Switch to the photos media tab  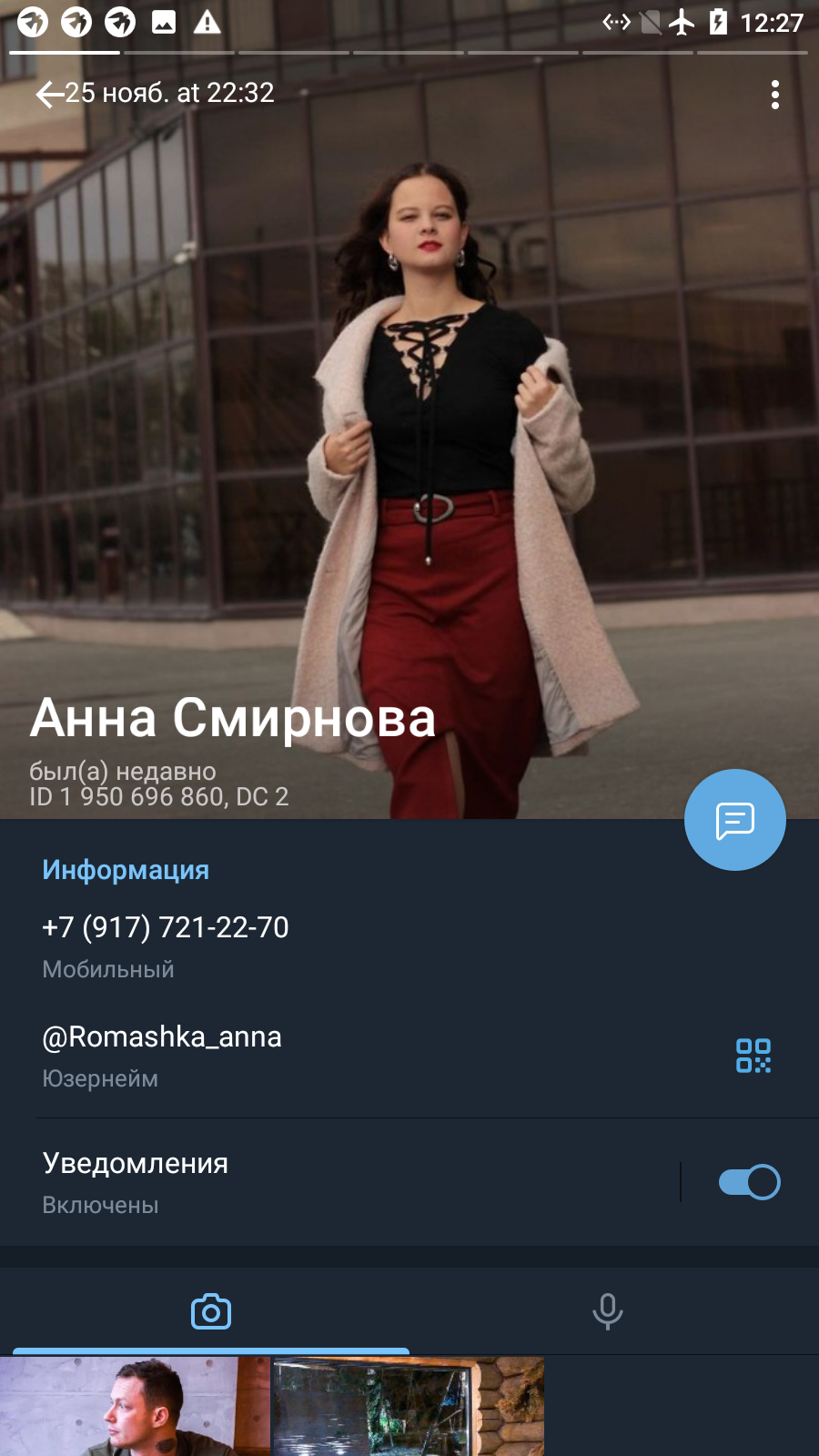pyautogui.click(x=211, y=1311)
